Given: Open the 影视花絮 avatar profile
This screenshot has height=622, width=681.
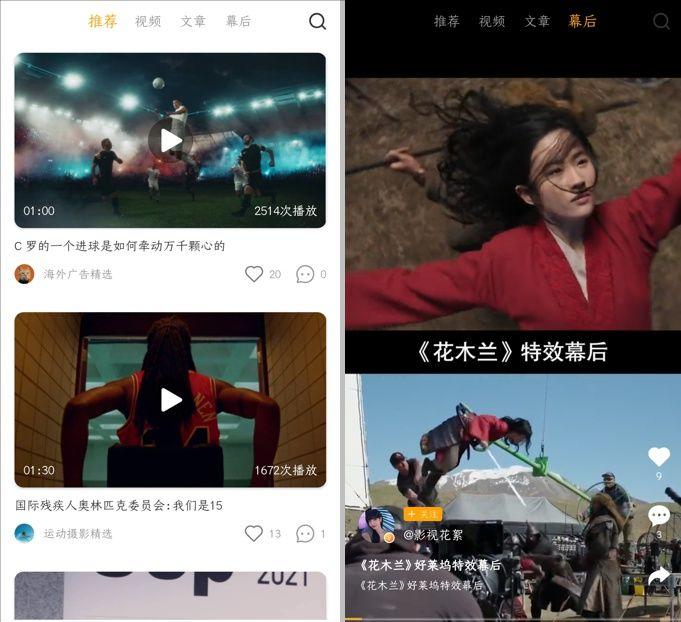Looking at the screenshot, I should point(377,525).
